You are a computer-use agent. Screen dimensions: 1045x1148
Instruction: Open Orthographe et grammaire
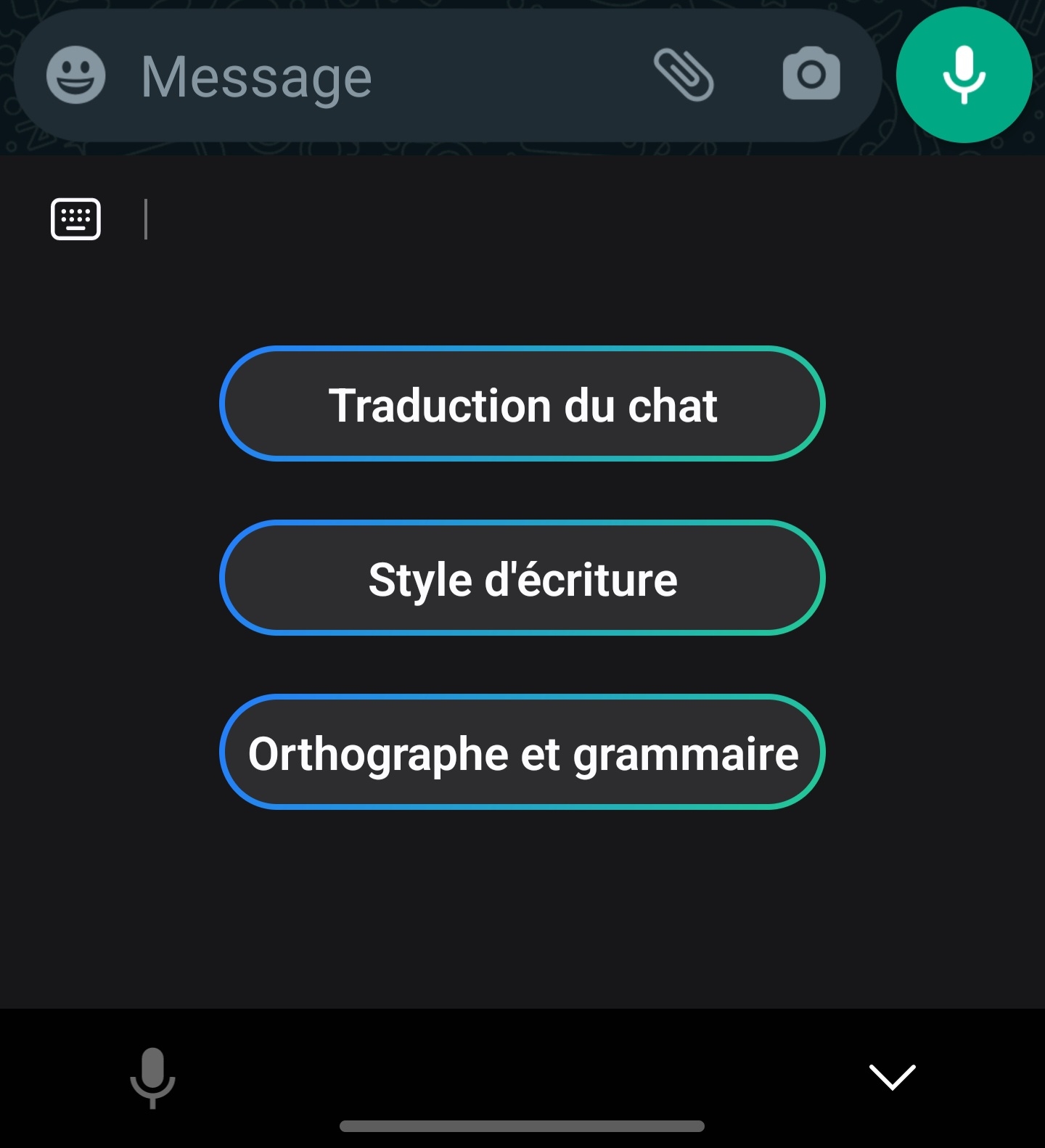click(522, 753)
